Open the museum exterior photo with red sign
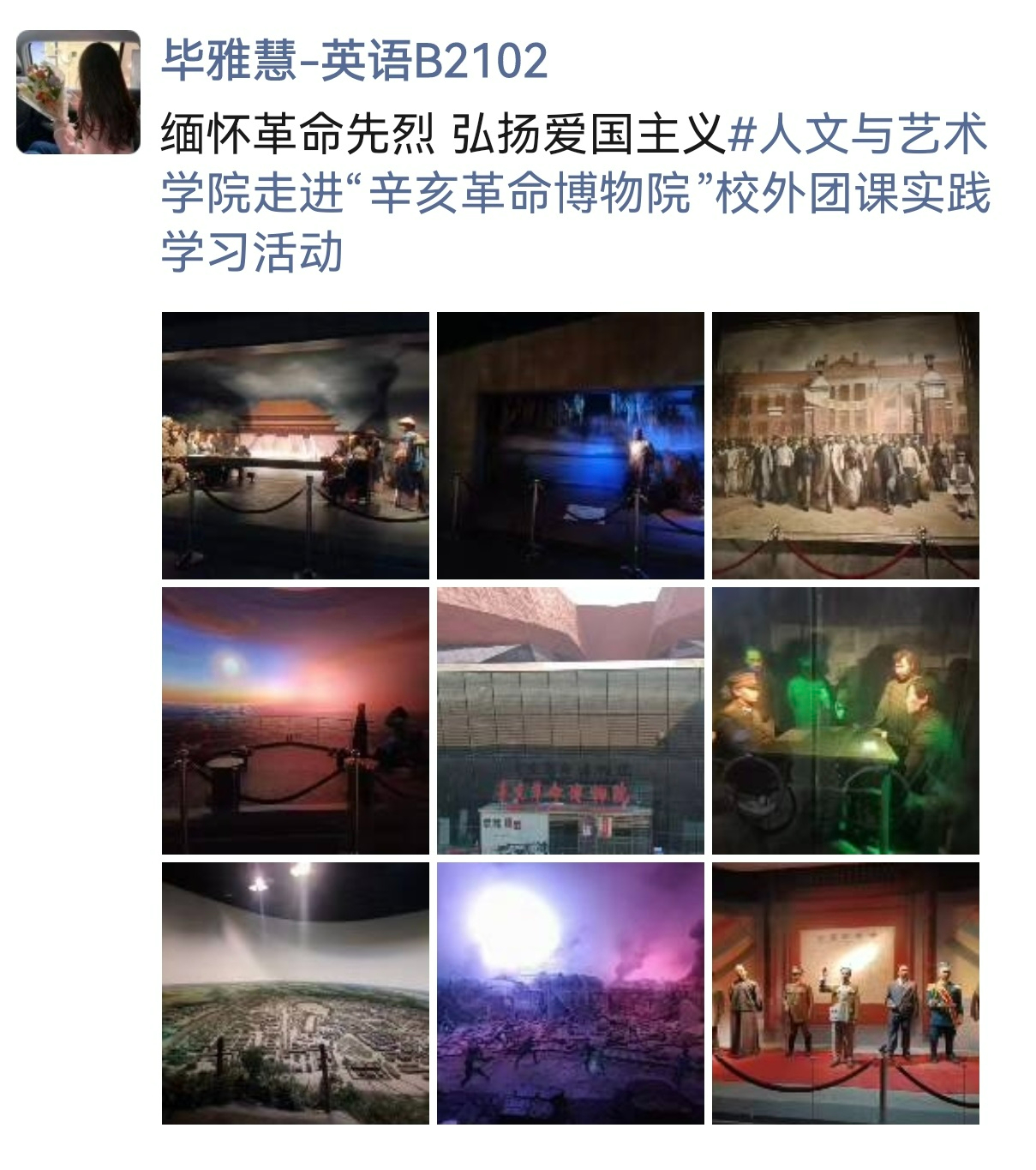Image resolution: width=1036 pixels, height=1170 pixels. [x=571, y=721]
